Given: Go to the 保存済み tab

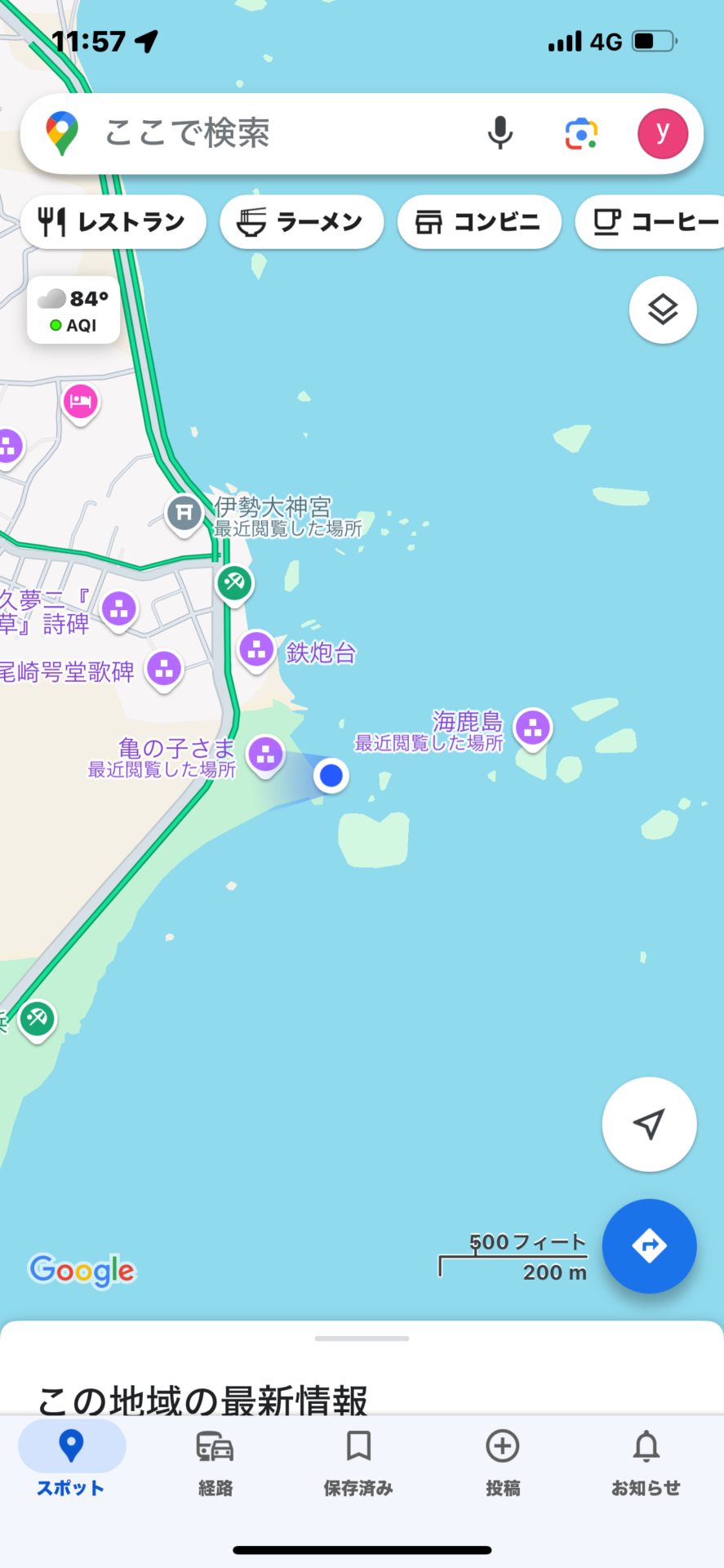Looking at the screenshot, I should (358, 1463).
